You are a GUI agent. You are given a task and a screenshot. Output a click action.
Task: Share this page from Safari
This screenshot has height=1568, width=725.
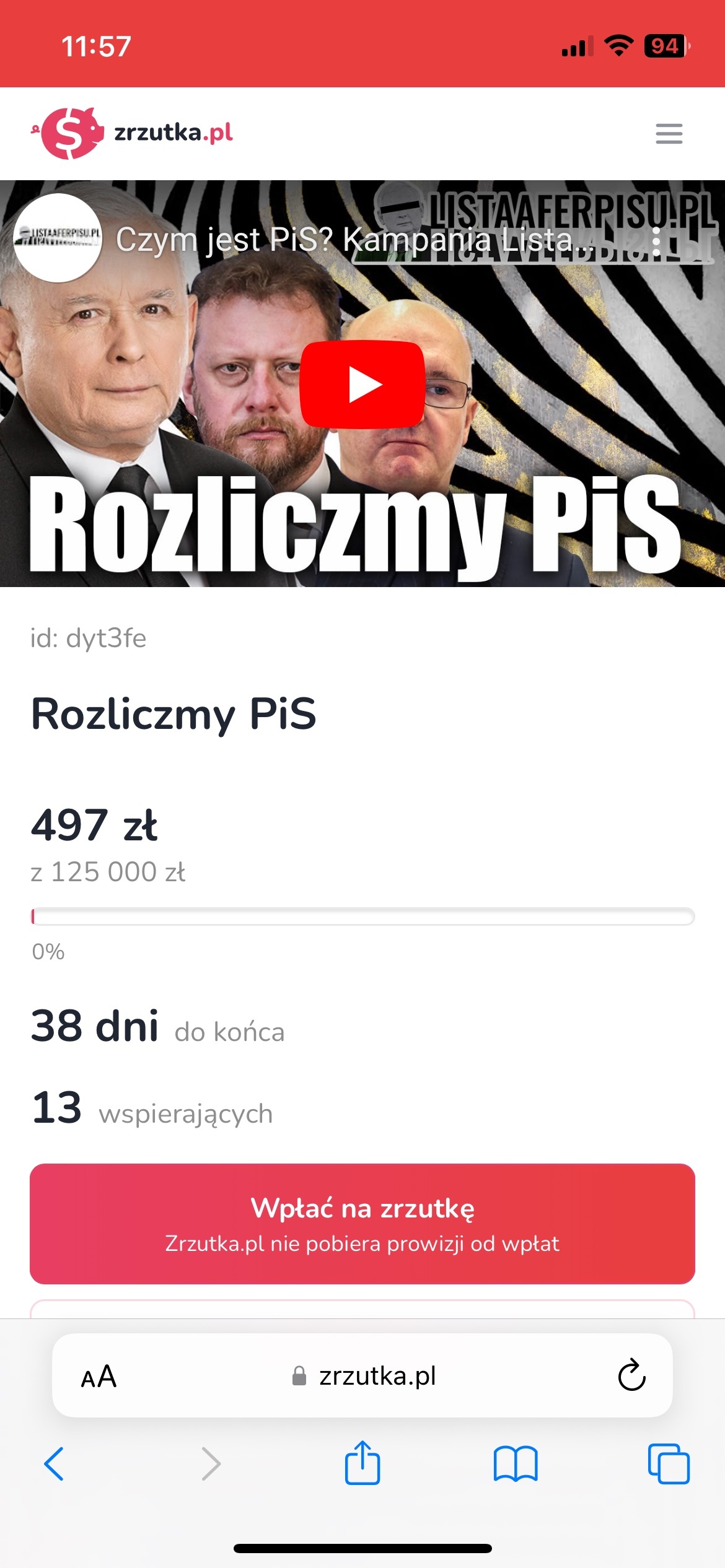click(362, 1463)
